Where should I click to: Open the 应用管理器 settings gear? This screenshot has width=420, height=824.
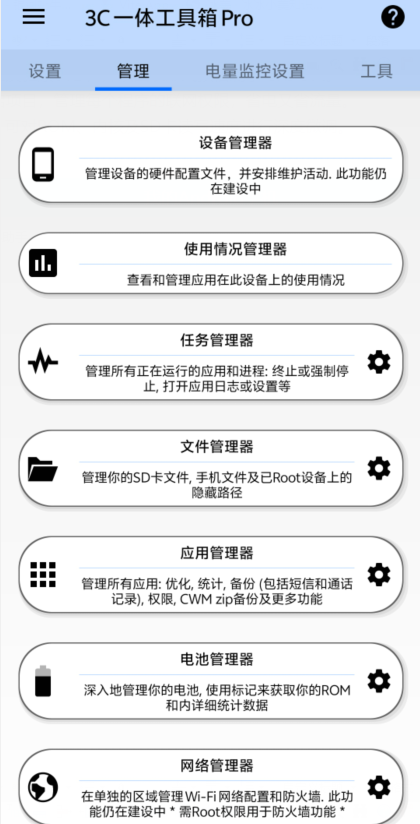coord(378,574)
